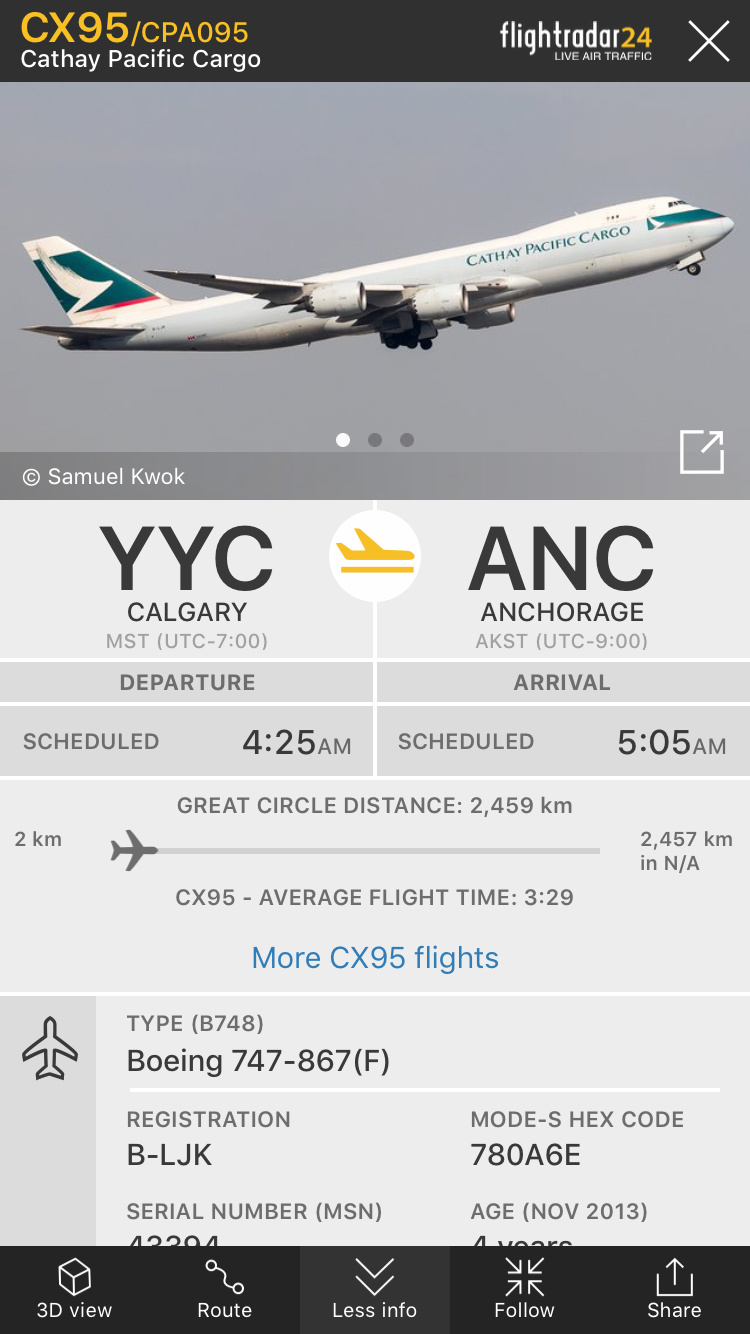Show the flight route
The width and height of the screenshot is (750, 1334).
(225, 1289)
